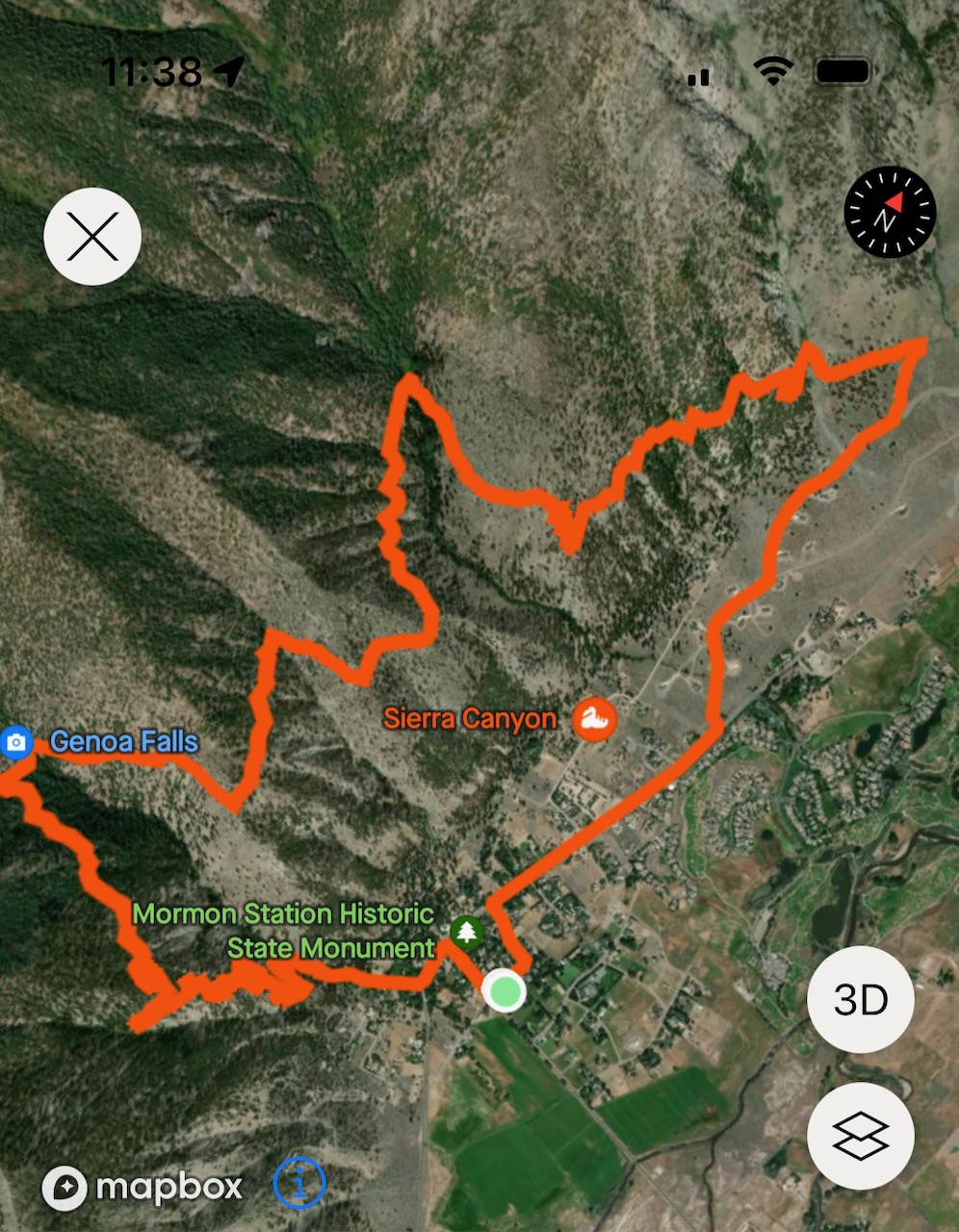Tap the compass to reset map orientation
Image resolution: width=959 pixels, height=1232 pixels.
point(890,212)
